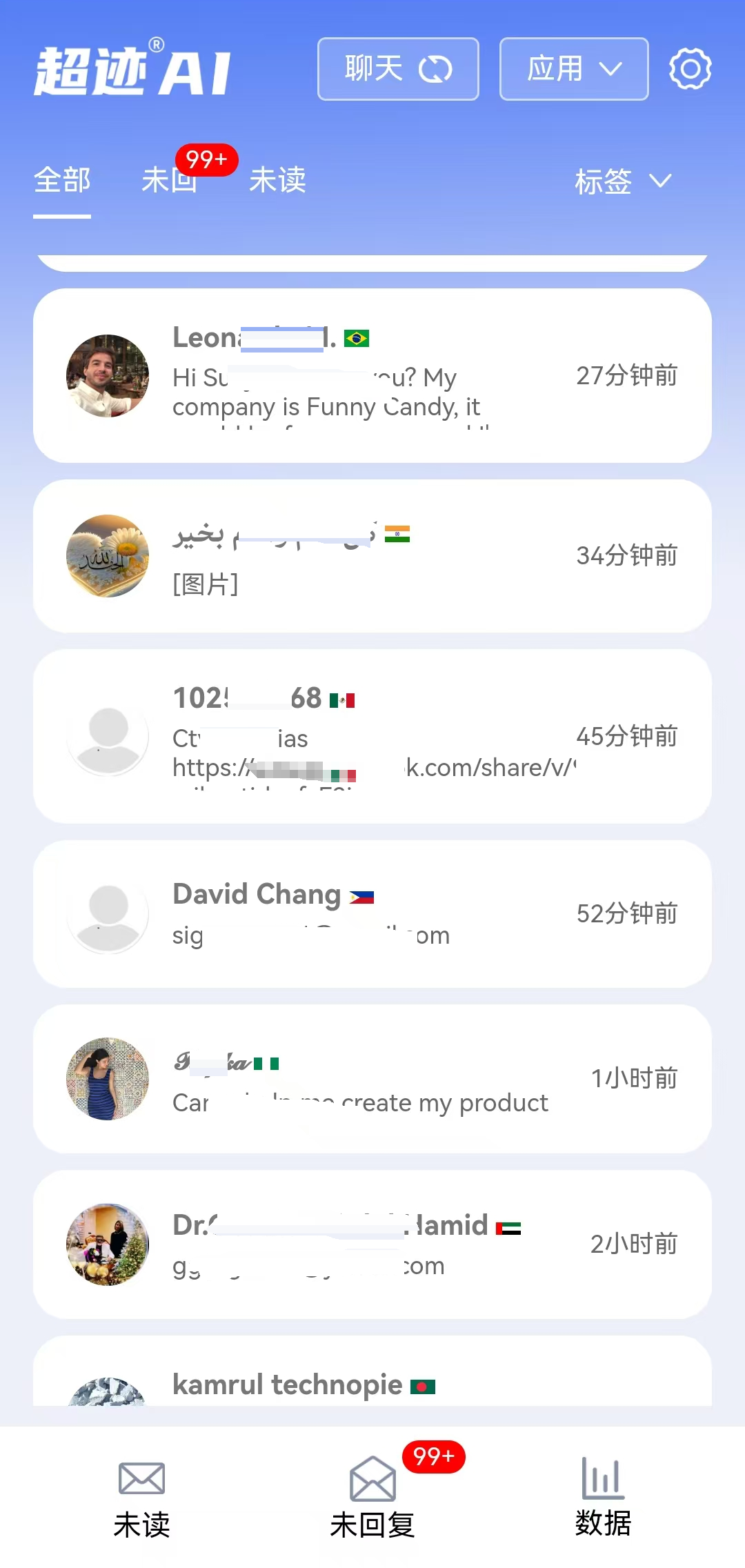Expand the 应用 dropdown
Image resolution: width=745 pixels, height=1568 pixels.
574,69
